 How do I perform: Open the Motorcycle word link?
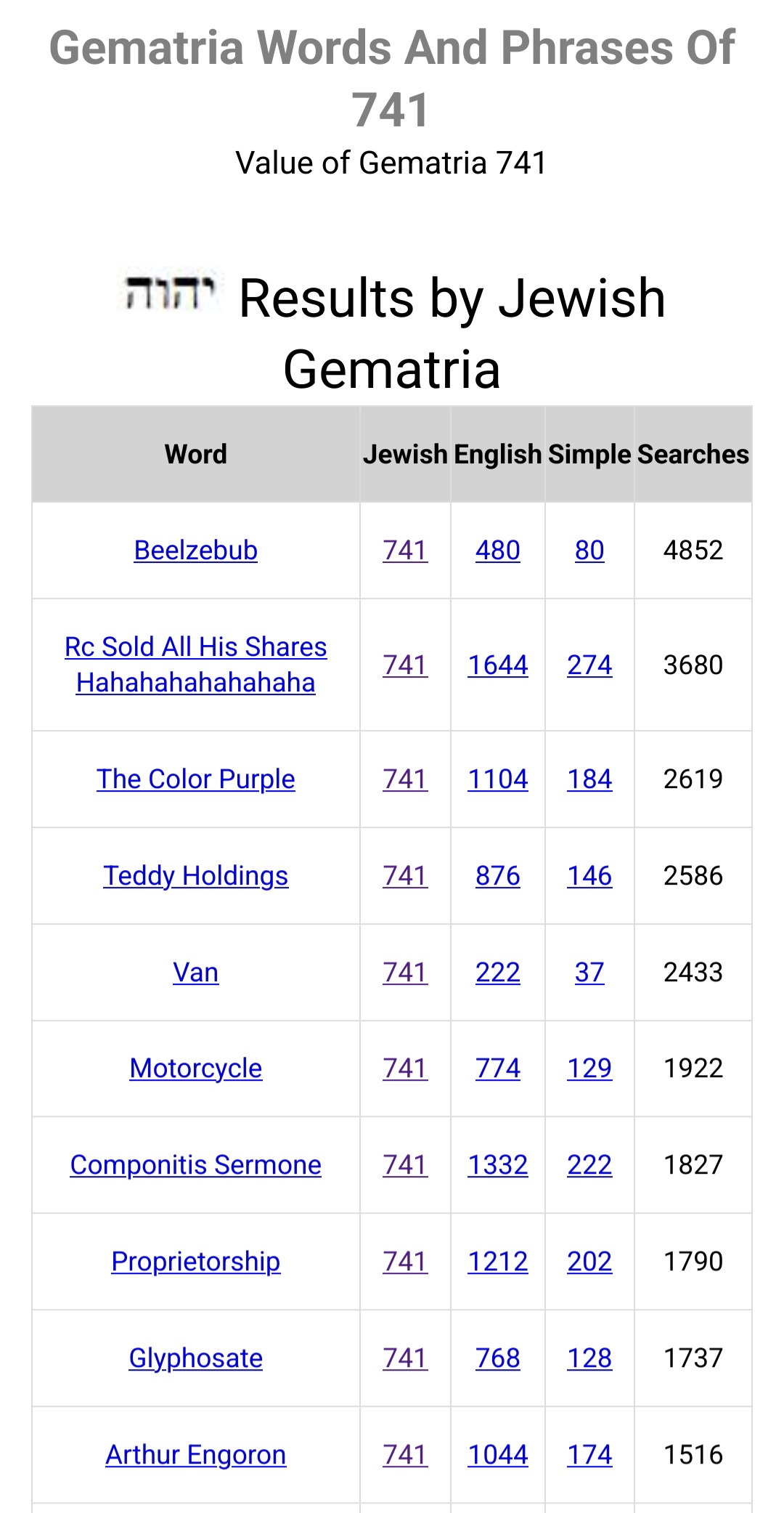click(x=195, y=1068)
